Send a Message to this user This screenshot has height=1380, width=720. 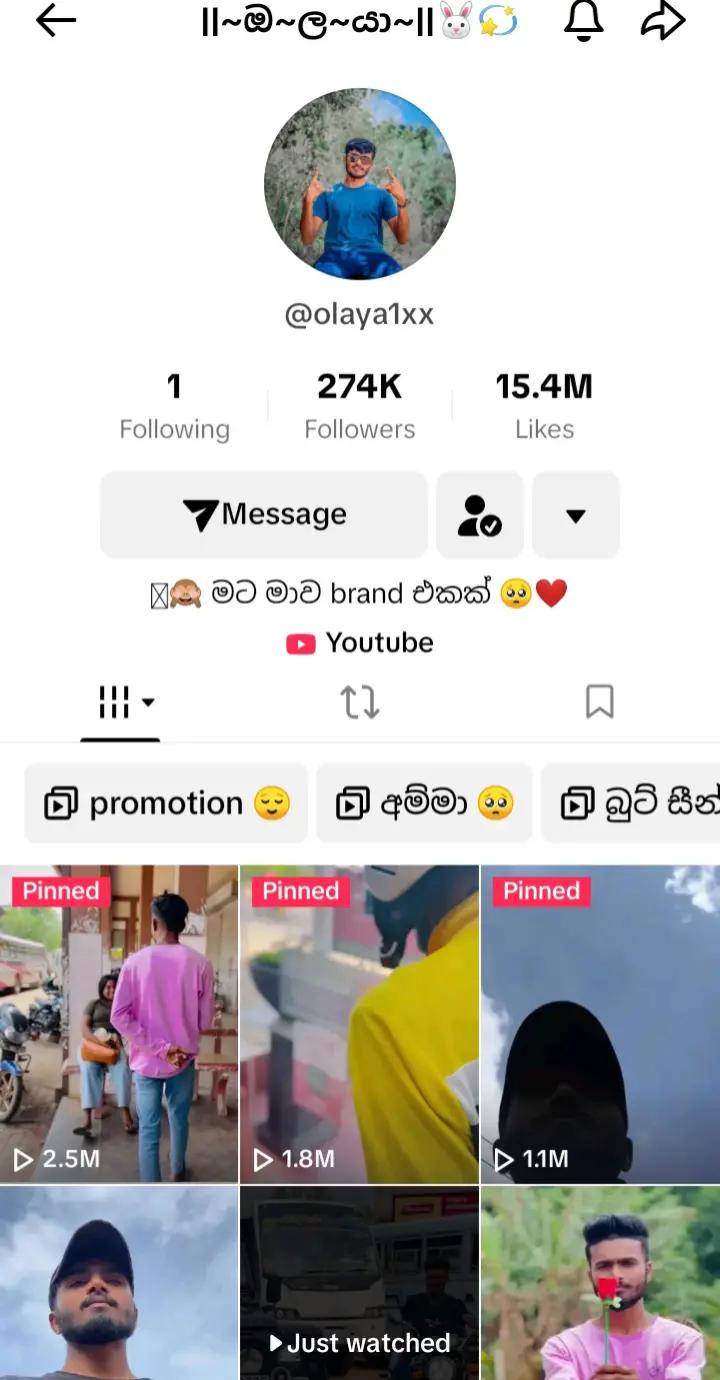tap(264, 515)
